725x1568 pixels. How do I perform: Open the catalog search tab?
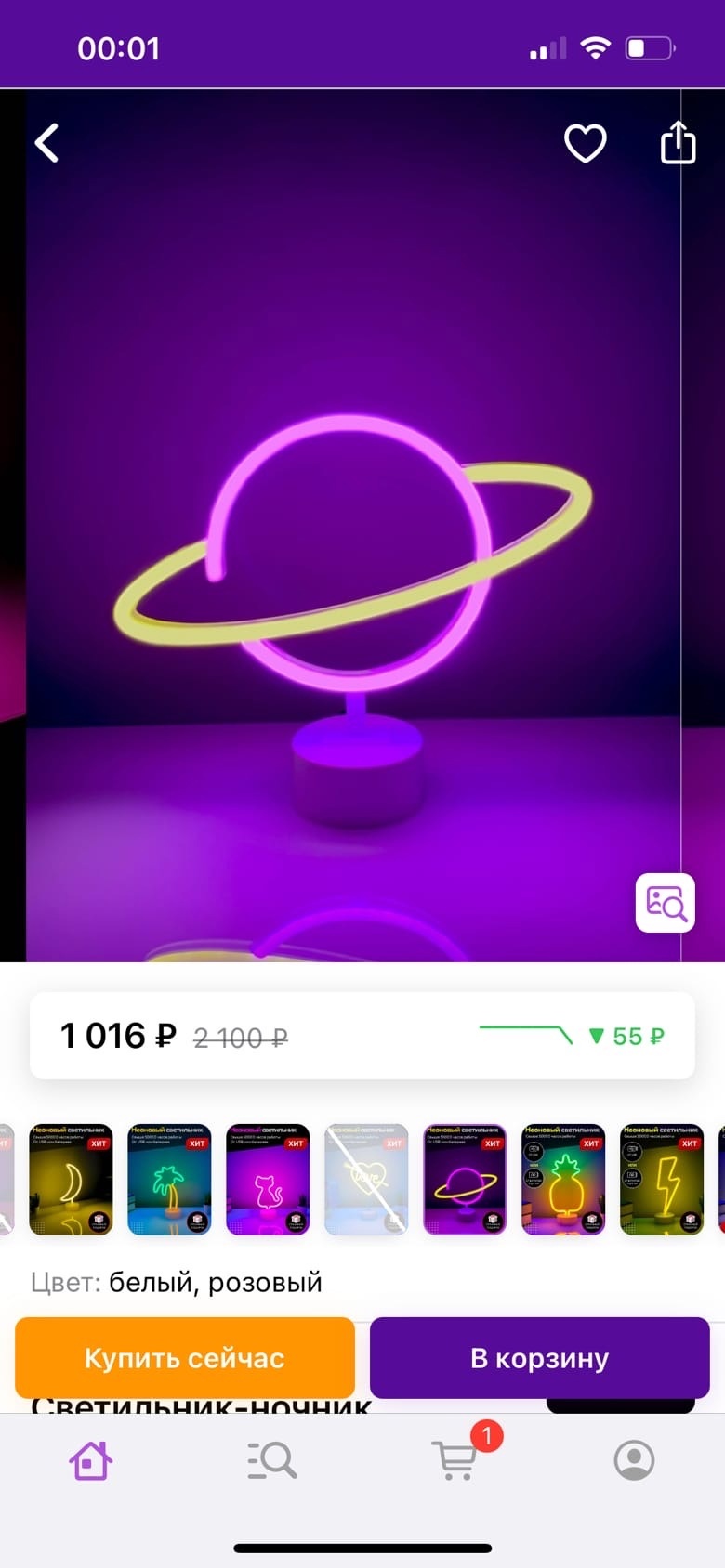272,1460
